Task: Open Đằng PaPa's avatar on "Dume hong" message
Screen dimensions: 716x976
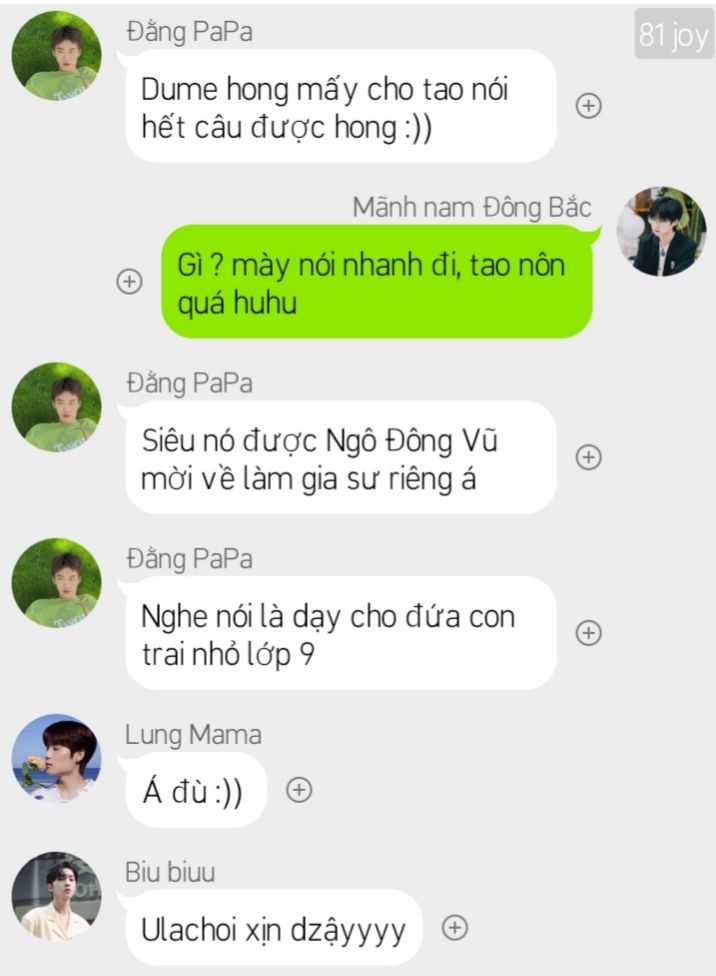Action: [x=56, y=56]
